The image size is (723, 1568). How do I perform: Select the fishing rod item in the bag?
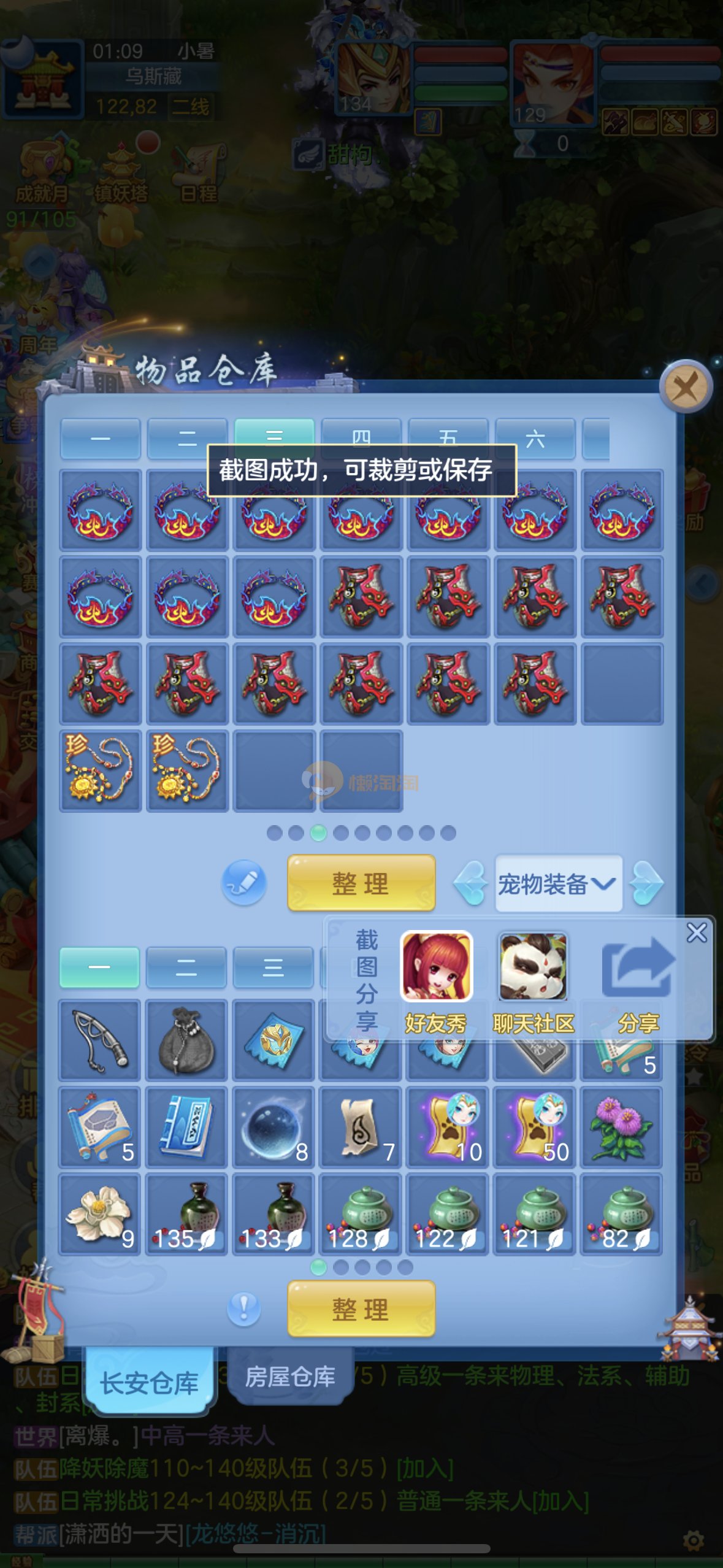pos(99,1040)
